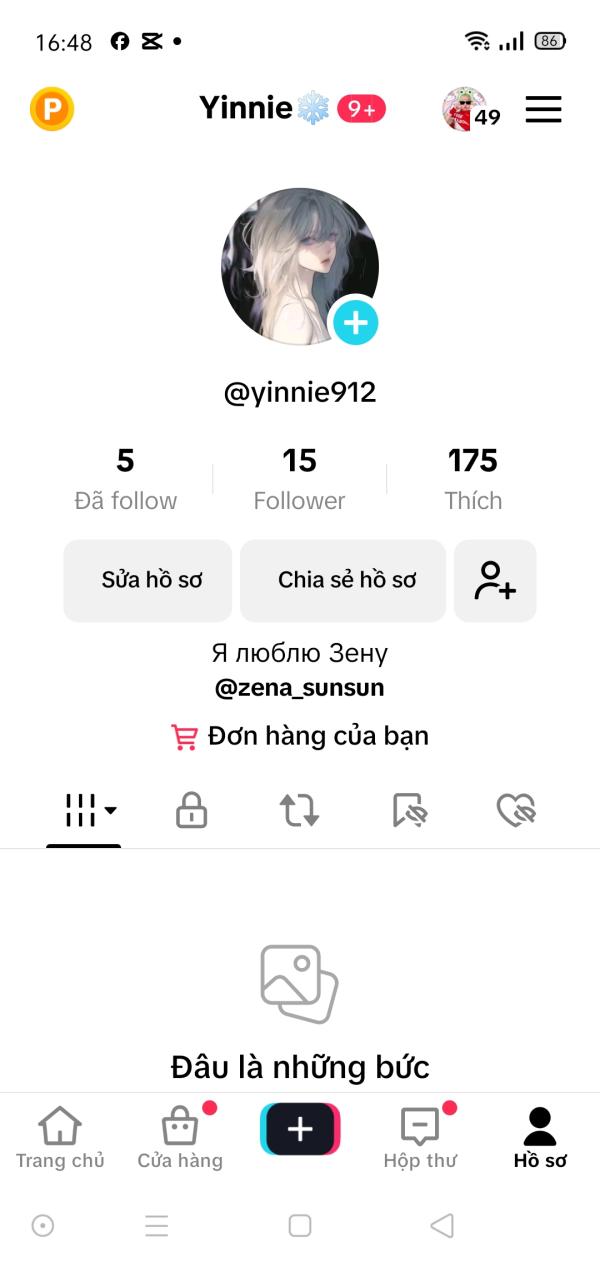
Task: Open the hamburger menu
Action: (543, 109)
